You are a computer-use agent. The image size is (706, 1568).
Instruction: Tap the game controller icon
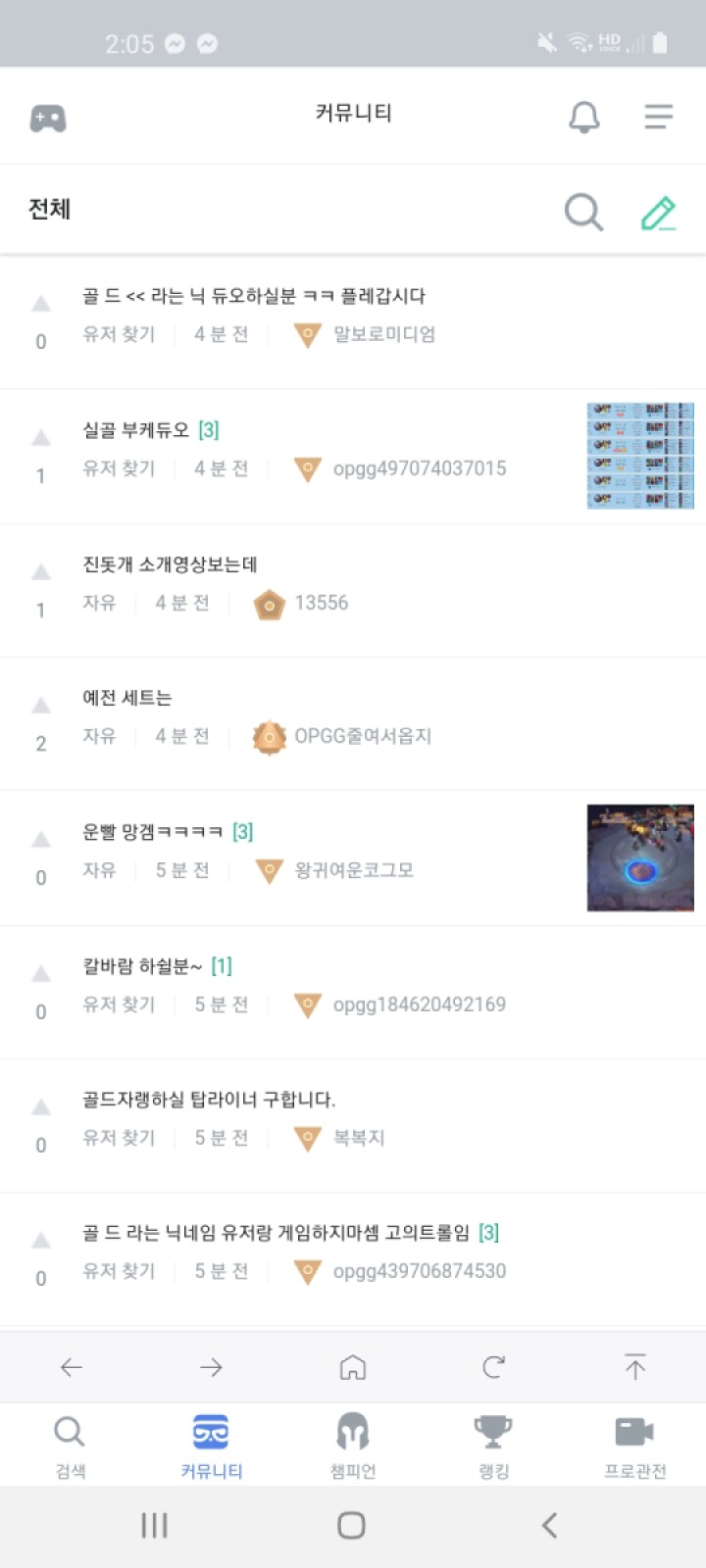tap(48, 118)
